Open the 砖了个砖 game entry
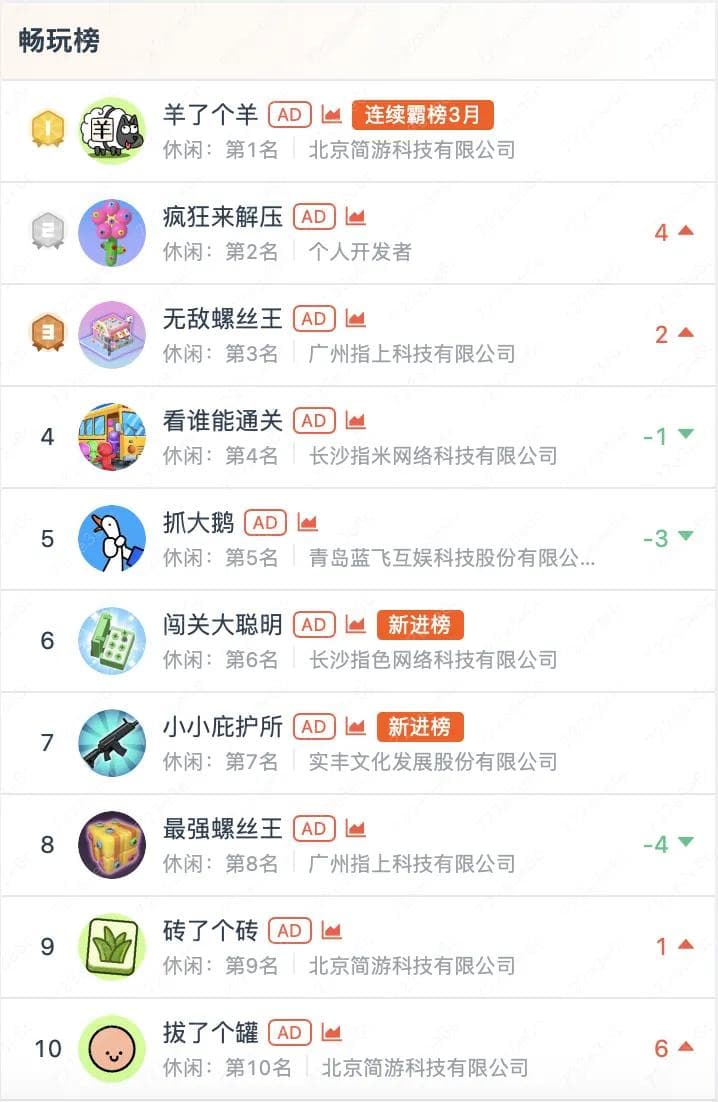The width and height of the screenshot is (718, 1102). coord(210,931)
